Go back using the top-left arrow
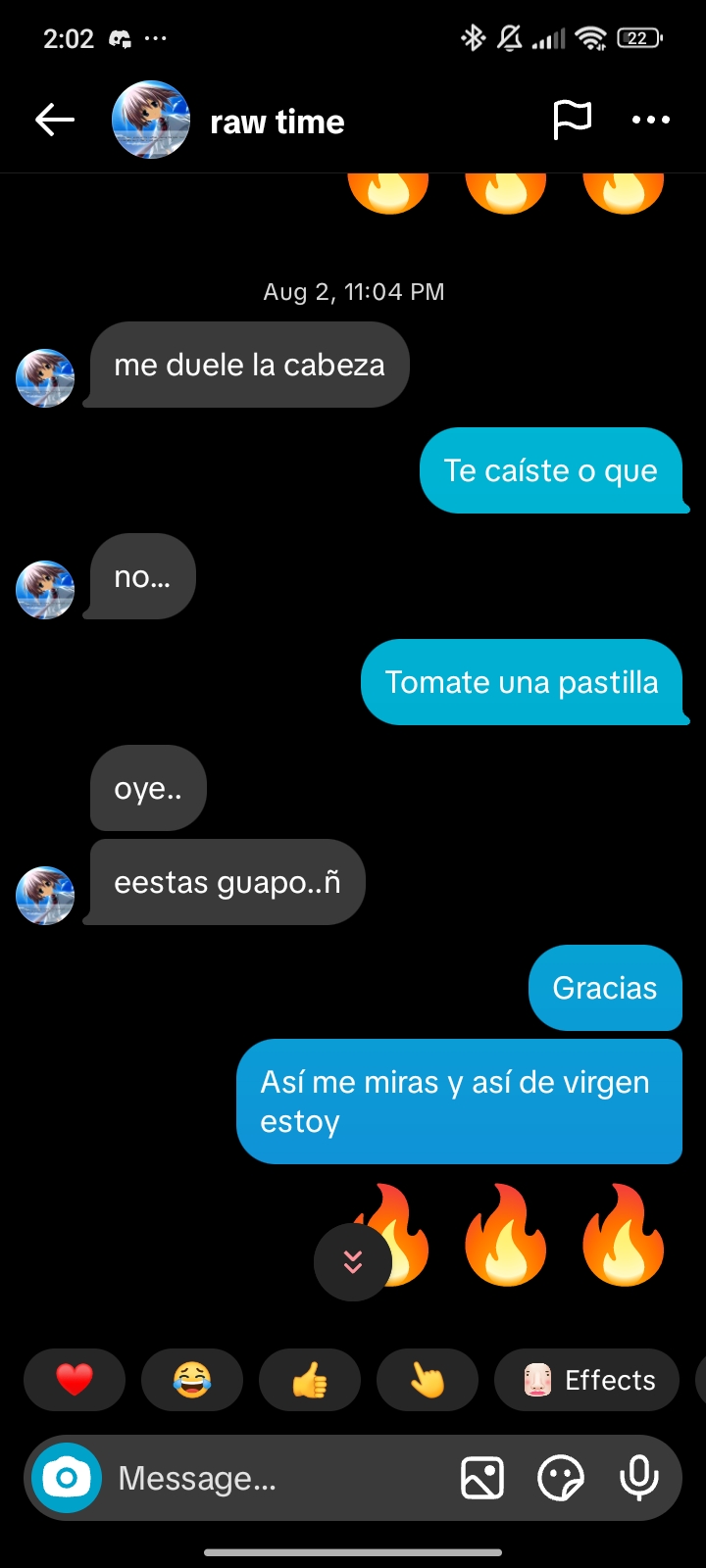706x1568 pixels. point(55,121)
